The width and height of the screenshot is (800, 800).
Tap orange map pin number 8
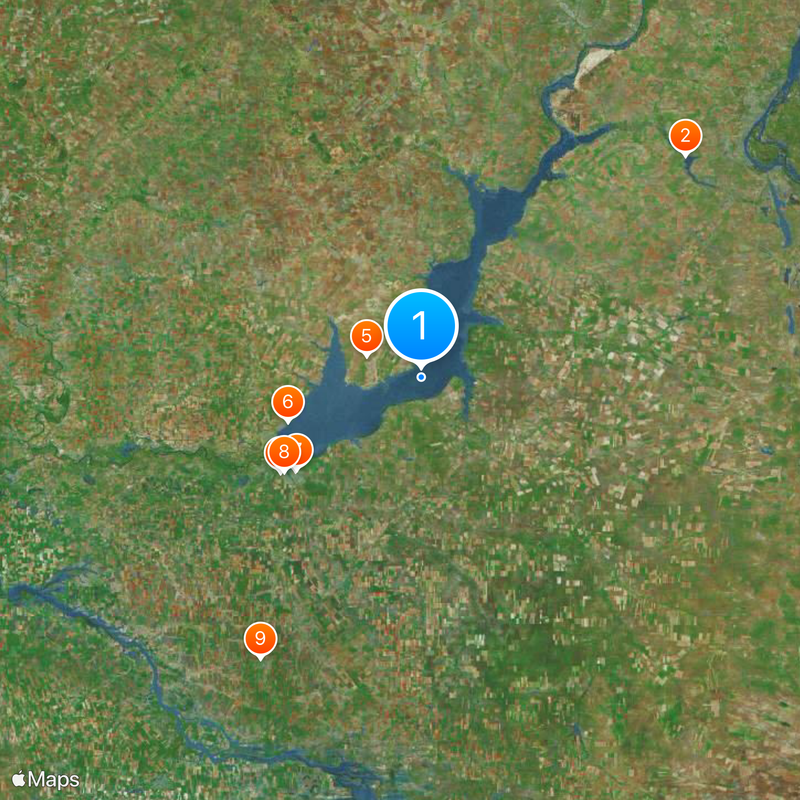tap(283, 452)
